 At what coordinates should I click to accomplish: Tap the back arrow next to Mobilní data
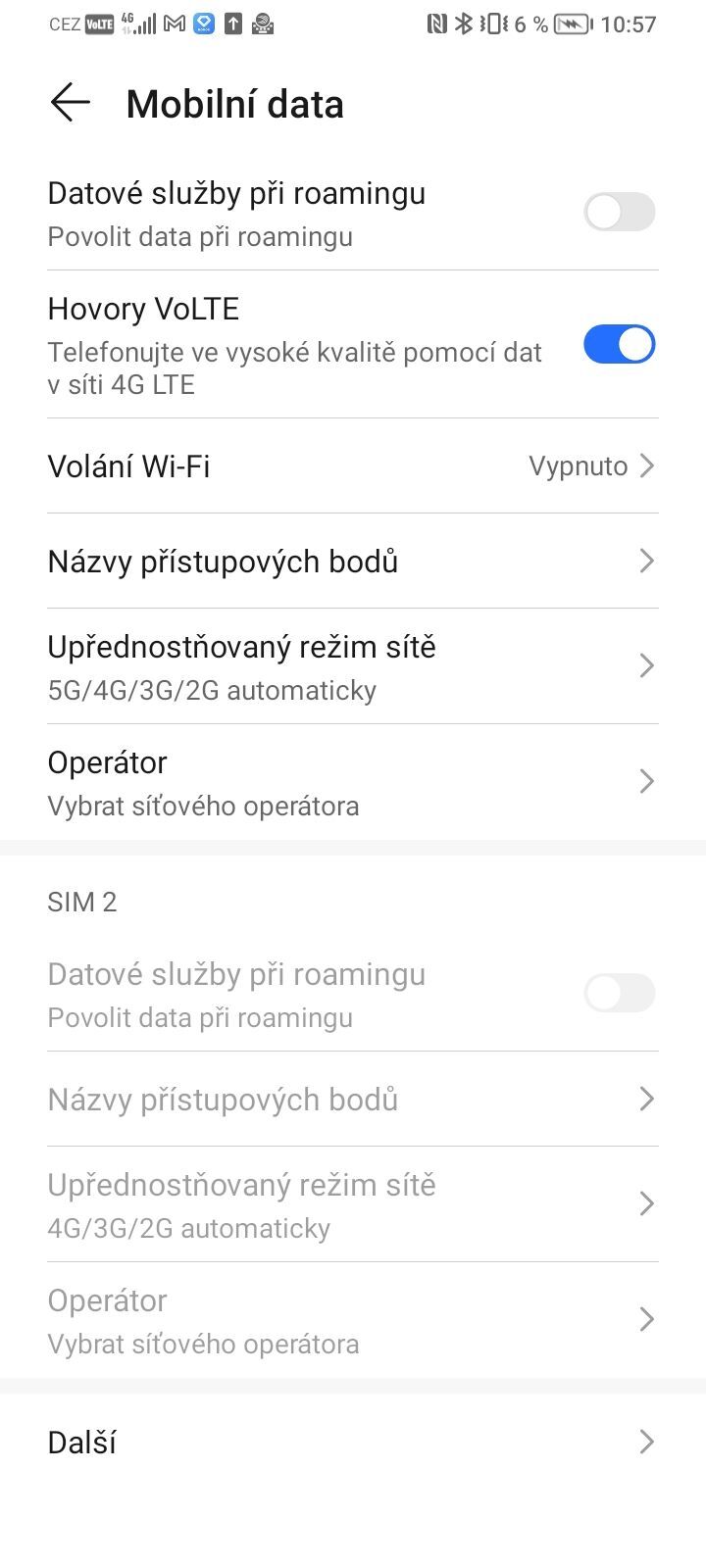69,102
